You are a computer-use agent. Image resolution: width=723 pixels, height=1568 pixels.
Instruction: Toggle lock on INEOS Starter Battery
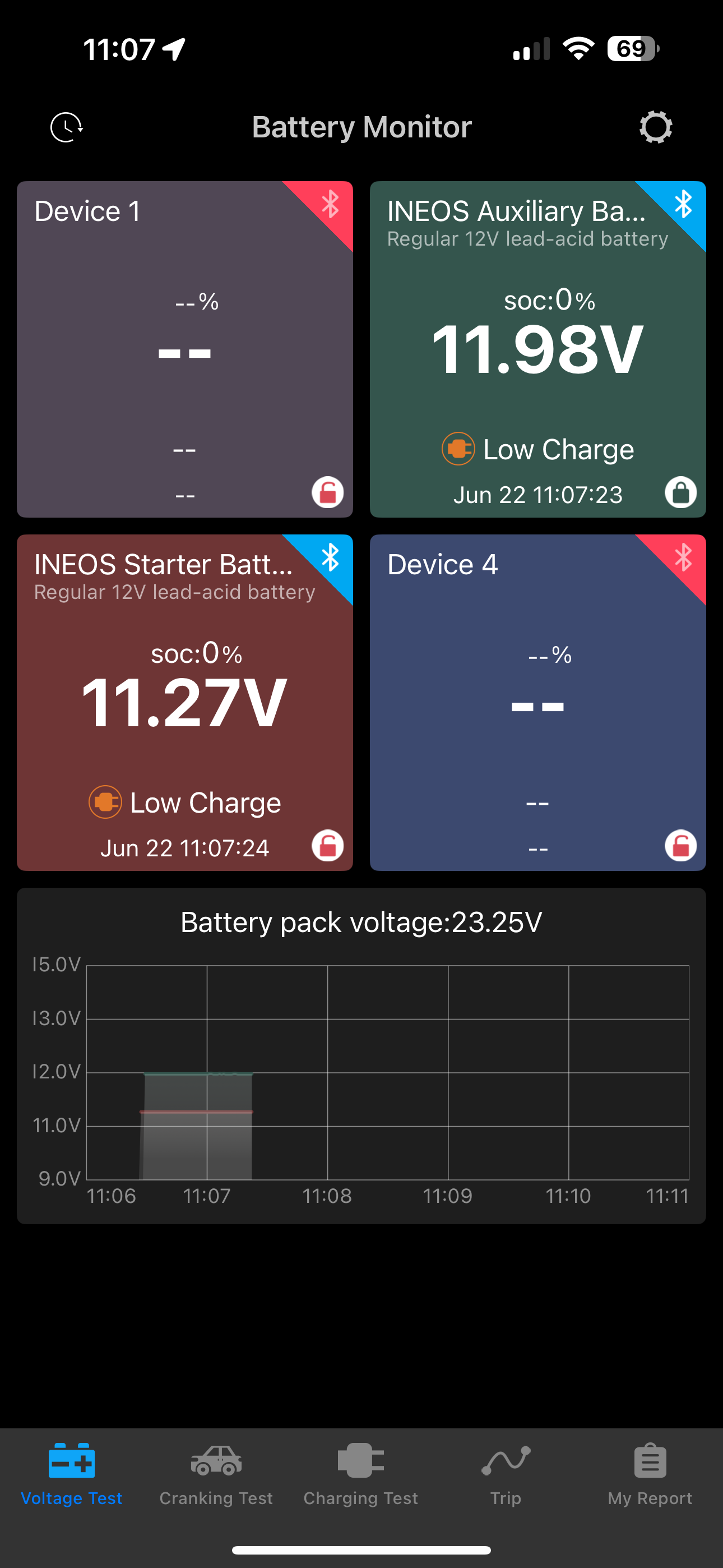(327, 845)
